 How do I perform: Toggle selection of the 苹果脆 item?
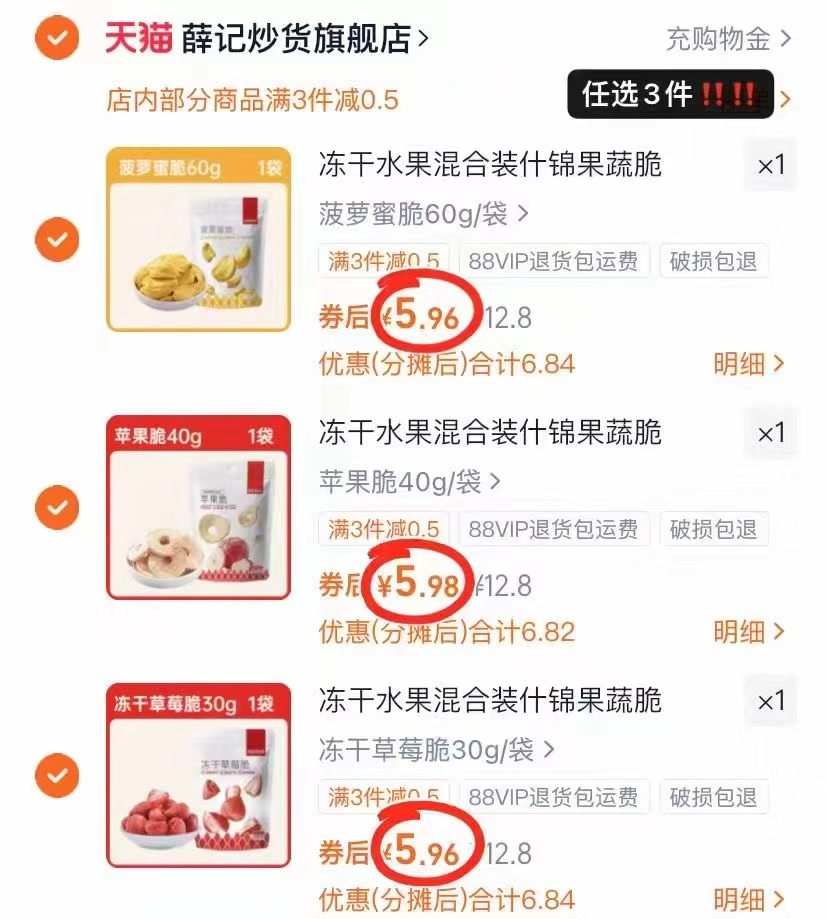point(57,508)
